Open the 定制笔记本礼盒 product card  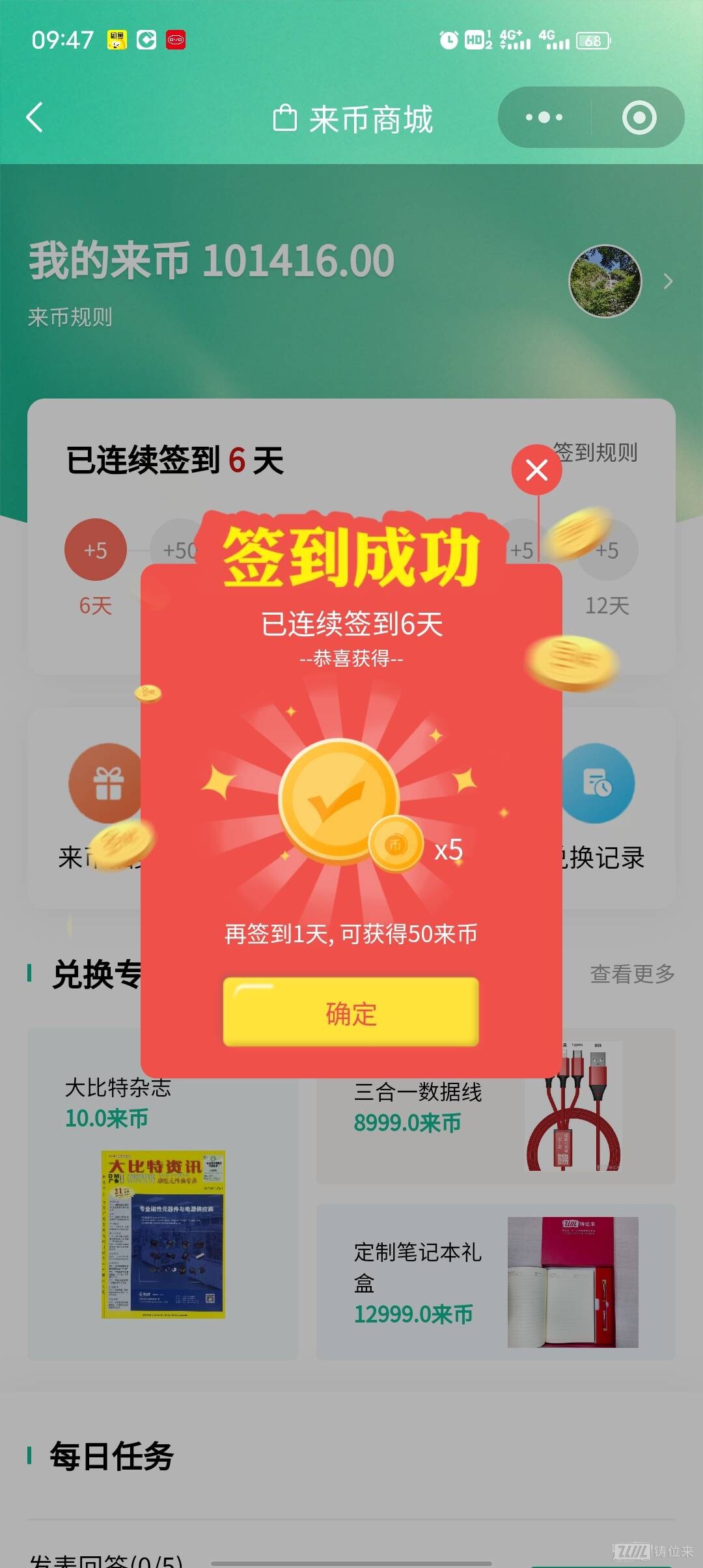495,1281
